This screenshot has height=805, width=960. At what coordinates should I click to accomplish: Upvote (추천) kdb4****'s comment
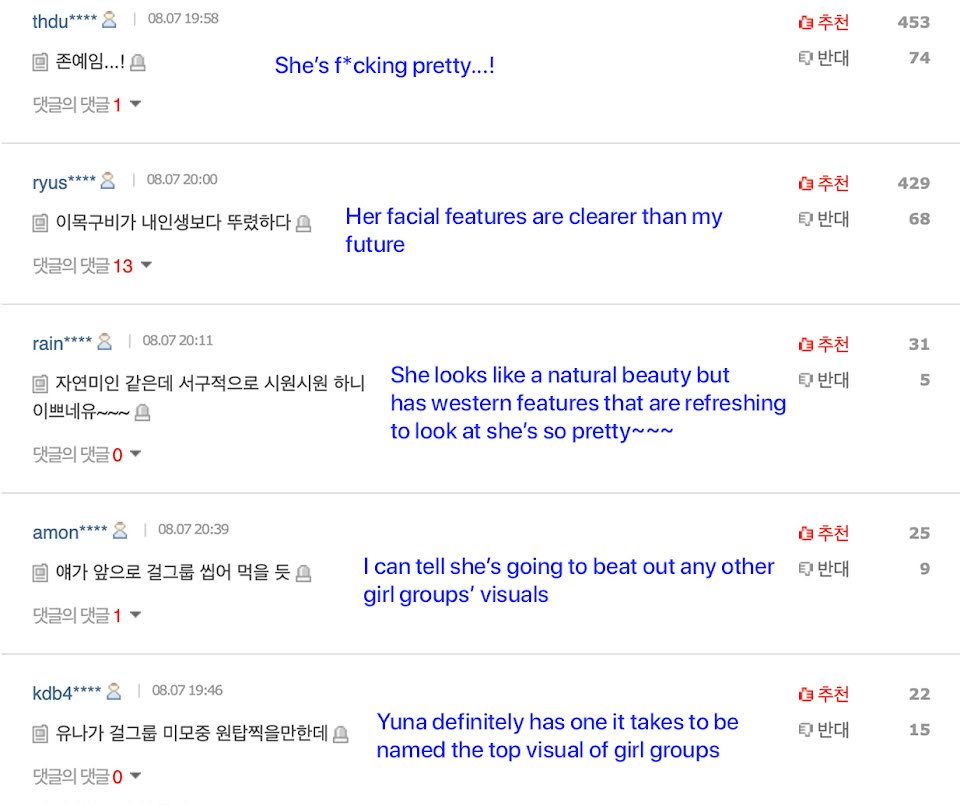click(x=823, y=694)
